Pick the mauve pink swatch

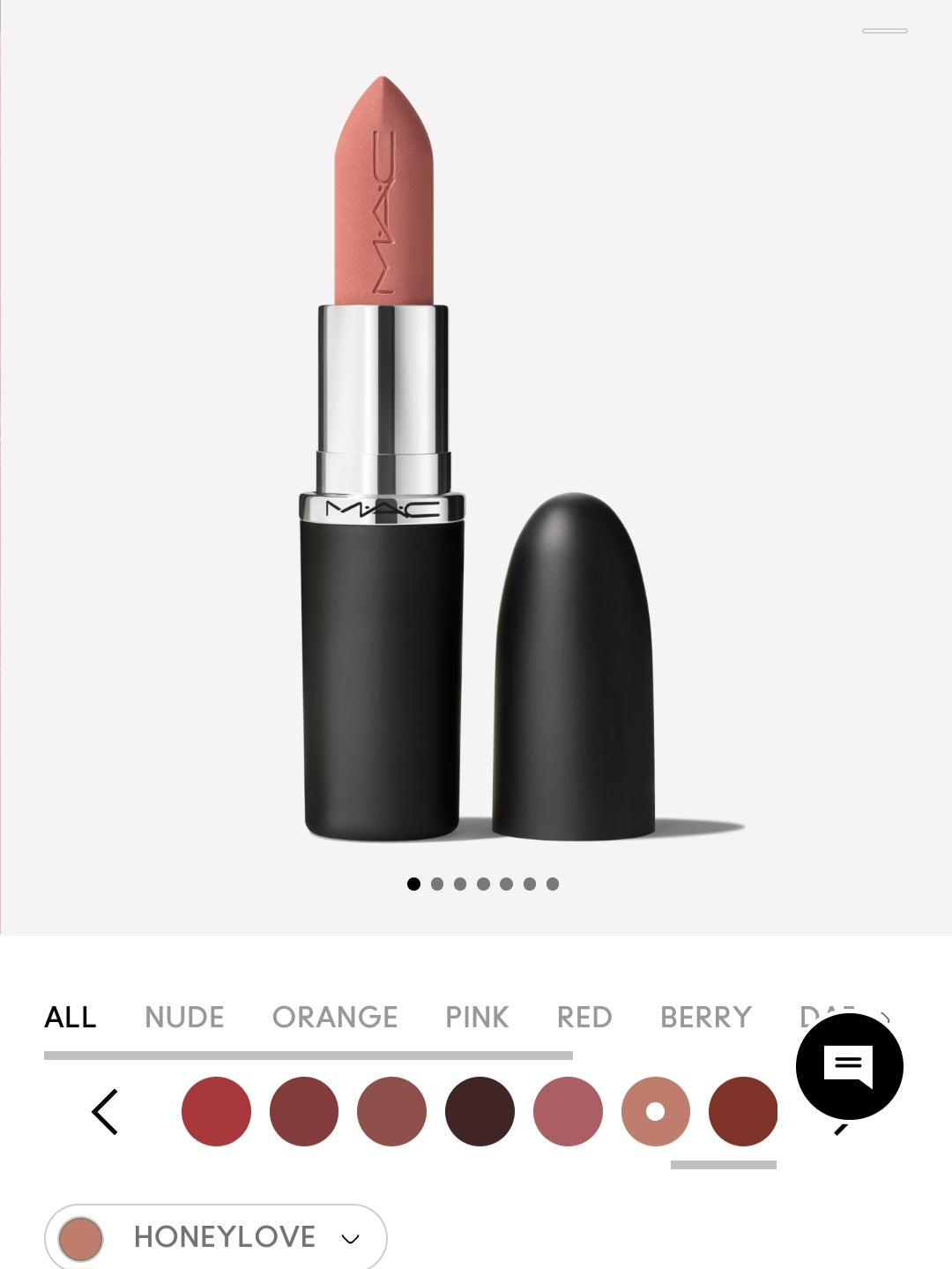click(568, 1111)
